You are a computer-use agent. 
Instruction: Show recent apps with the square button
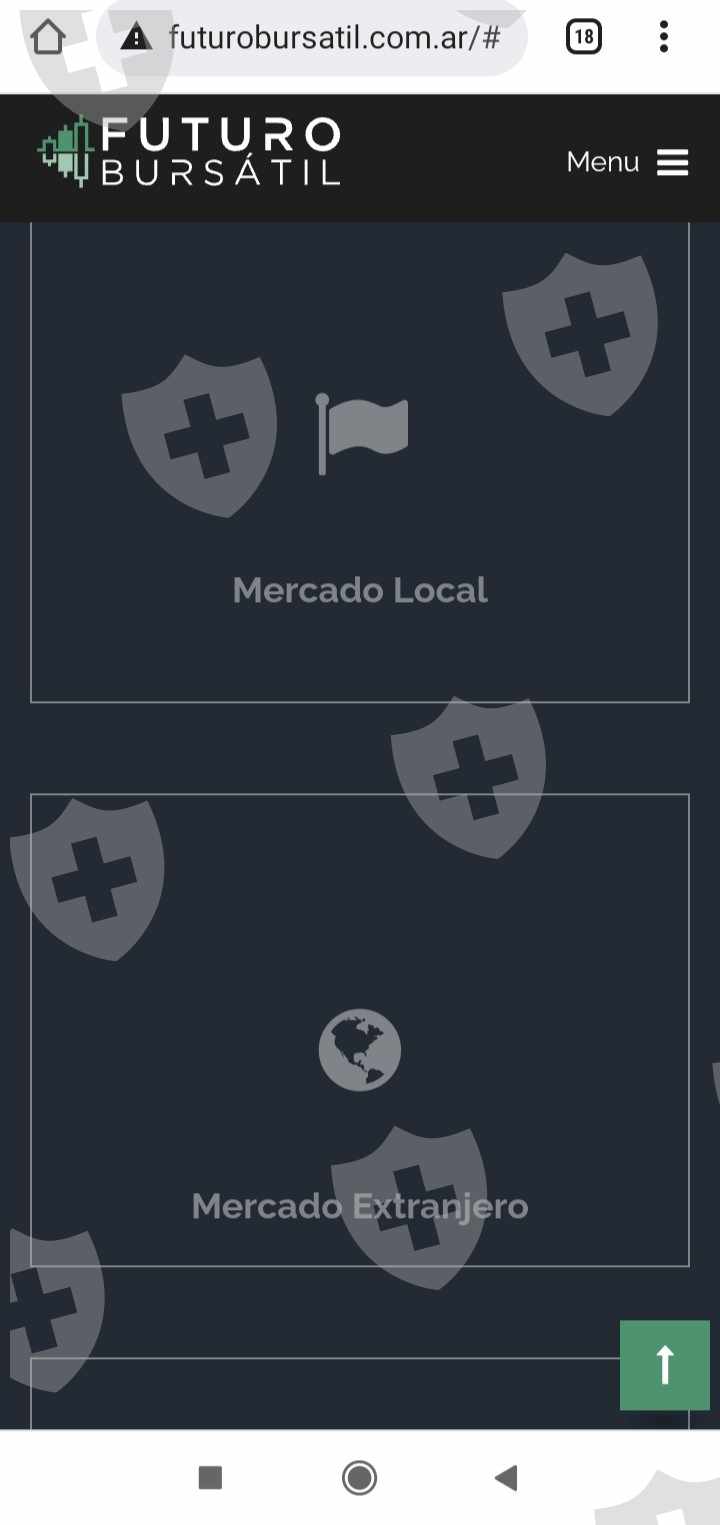[x=210, y=1477]
